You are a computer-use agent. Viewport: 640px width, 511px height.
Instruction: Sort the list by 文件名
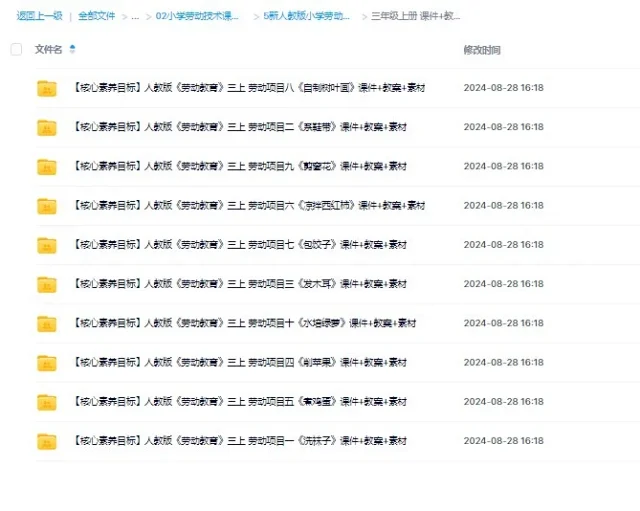pos(49,49)
